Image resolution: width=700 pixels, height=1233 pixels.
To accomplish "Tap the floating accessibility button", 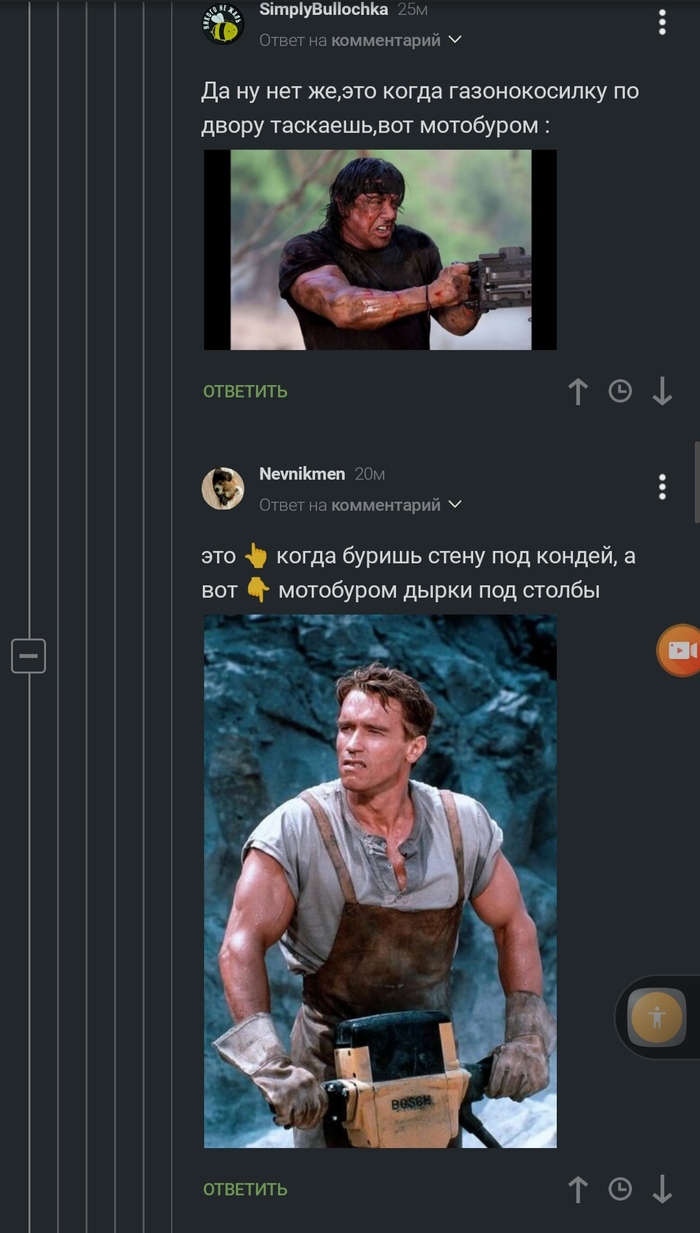I will point(657,1017).
